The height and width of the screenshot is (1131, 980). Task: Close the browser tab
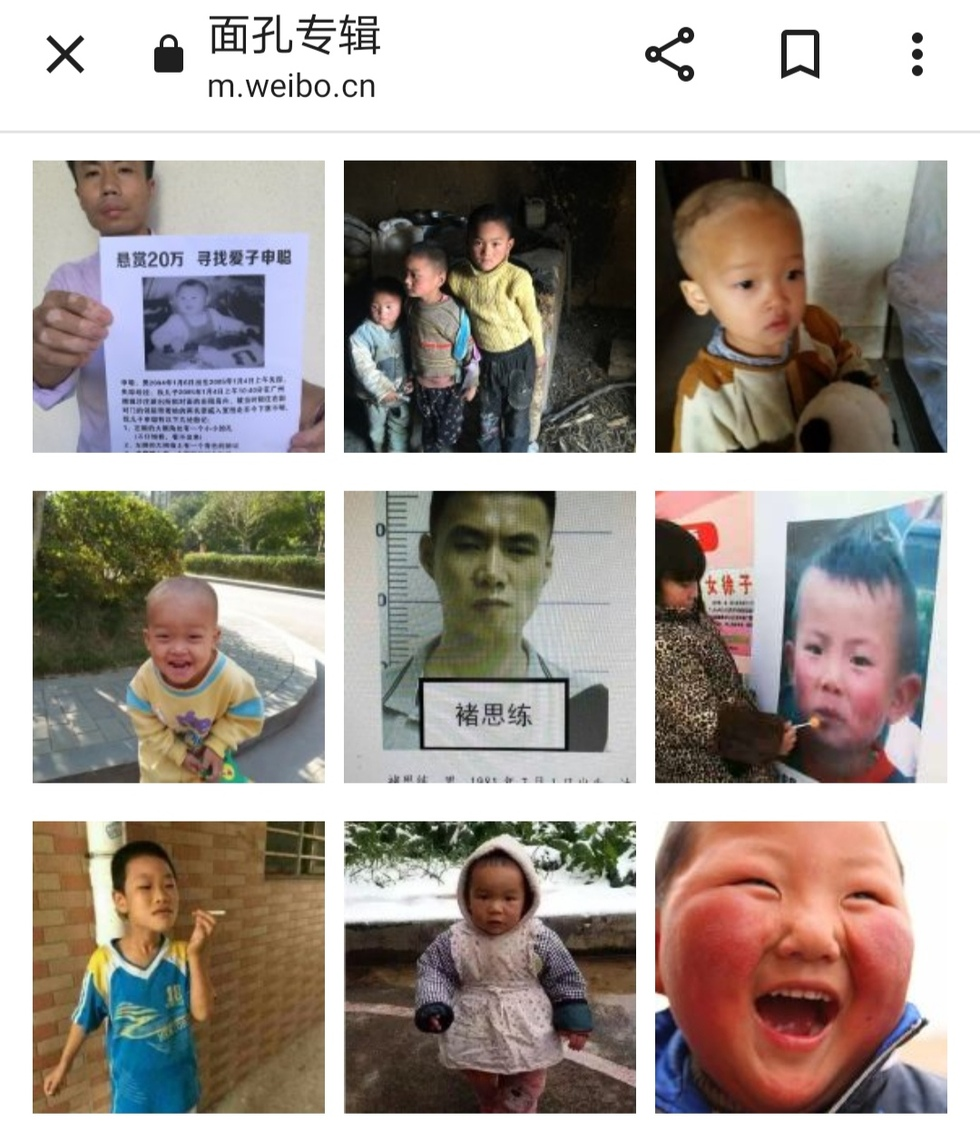pyautogui.click(x=65, y=54)
